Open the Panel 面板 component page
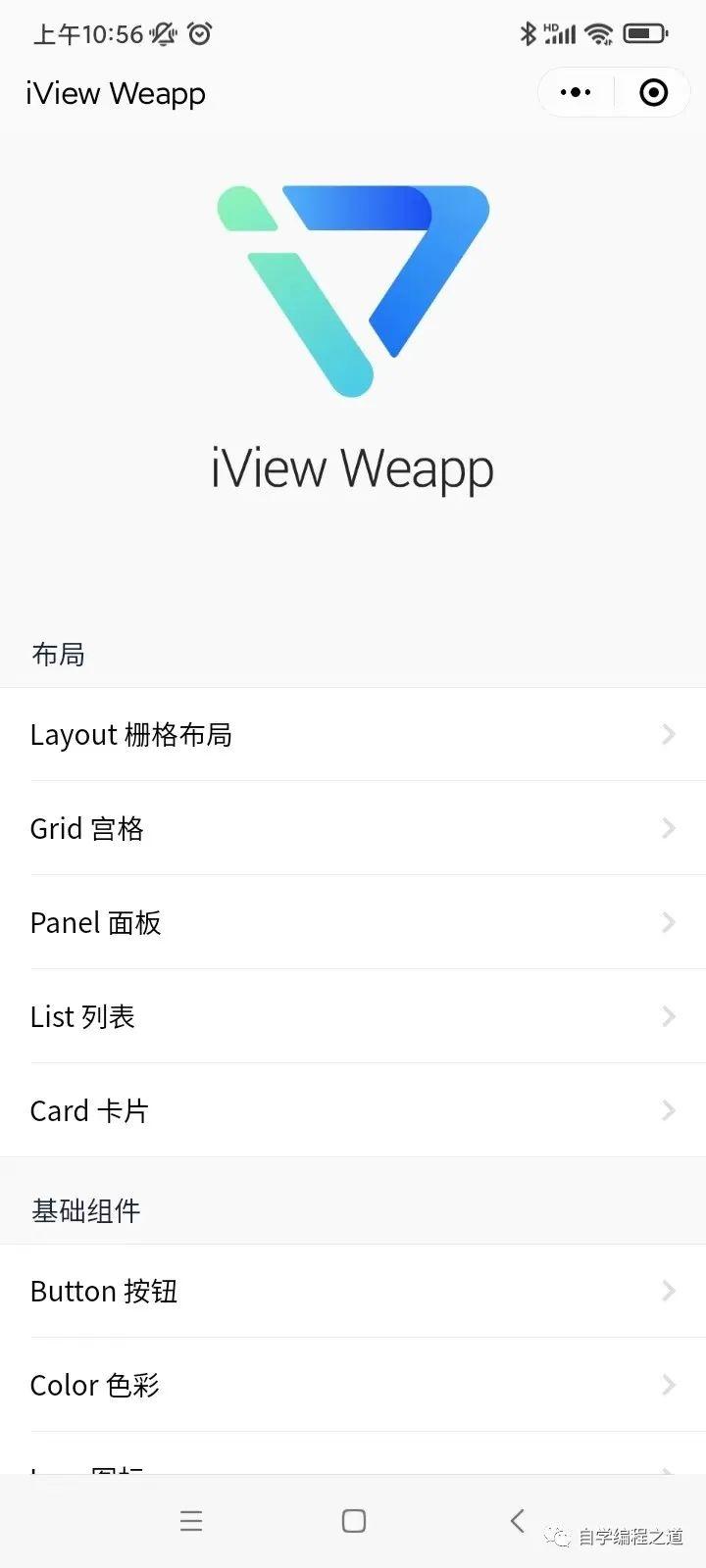The height and width of the screenshot is (1568, 706). pyautogui.click(x=353, y=922)
